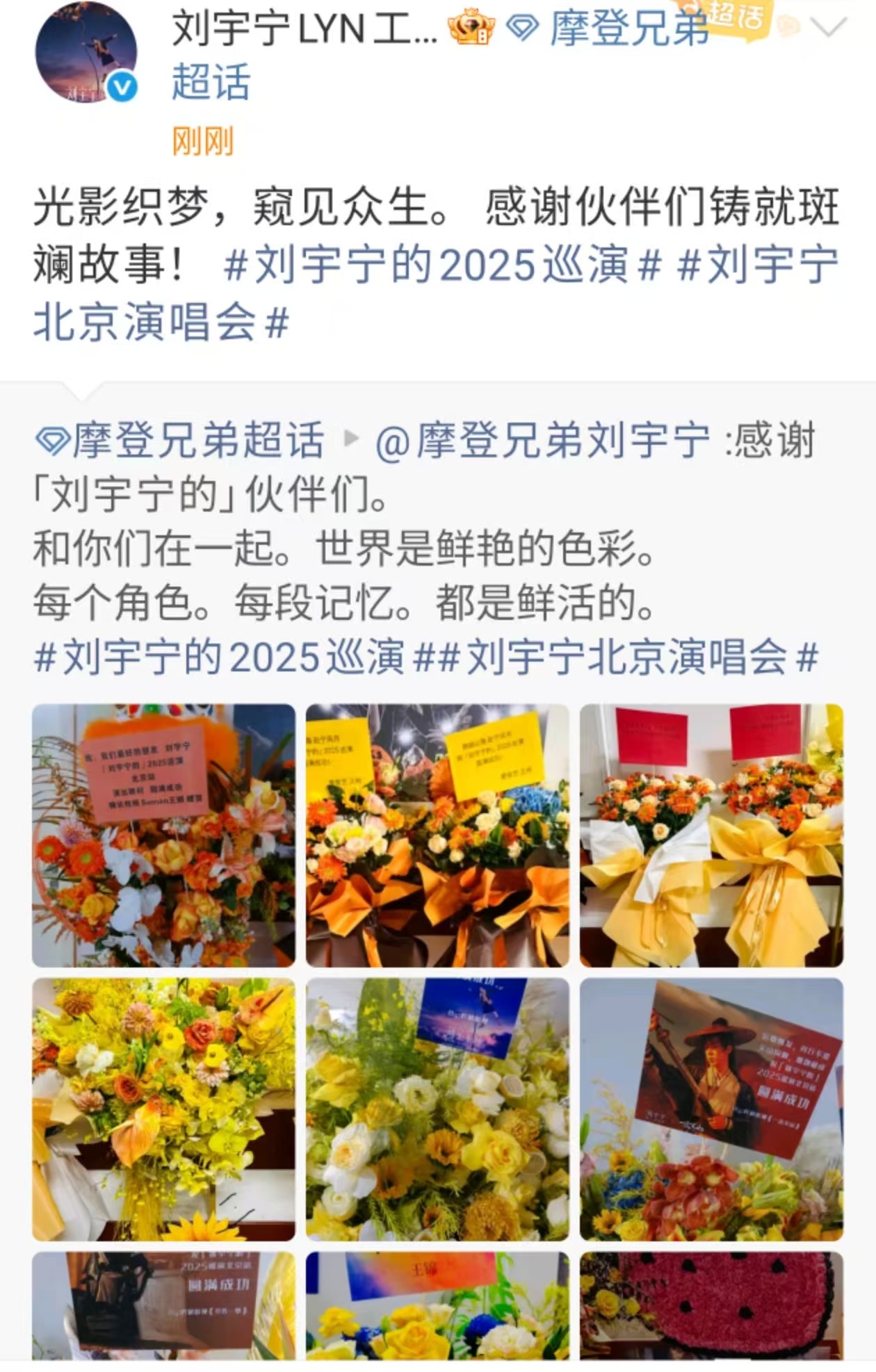Open the supertopic diamond icon in the quoted post
Image resolution: width=876 pixels, height=1372 pixels.
(x=53, y=441)
